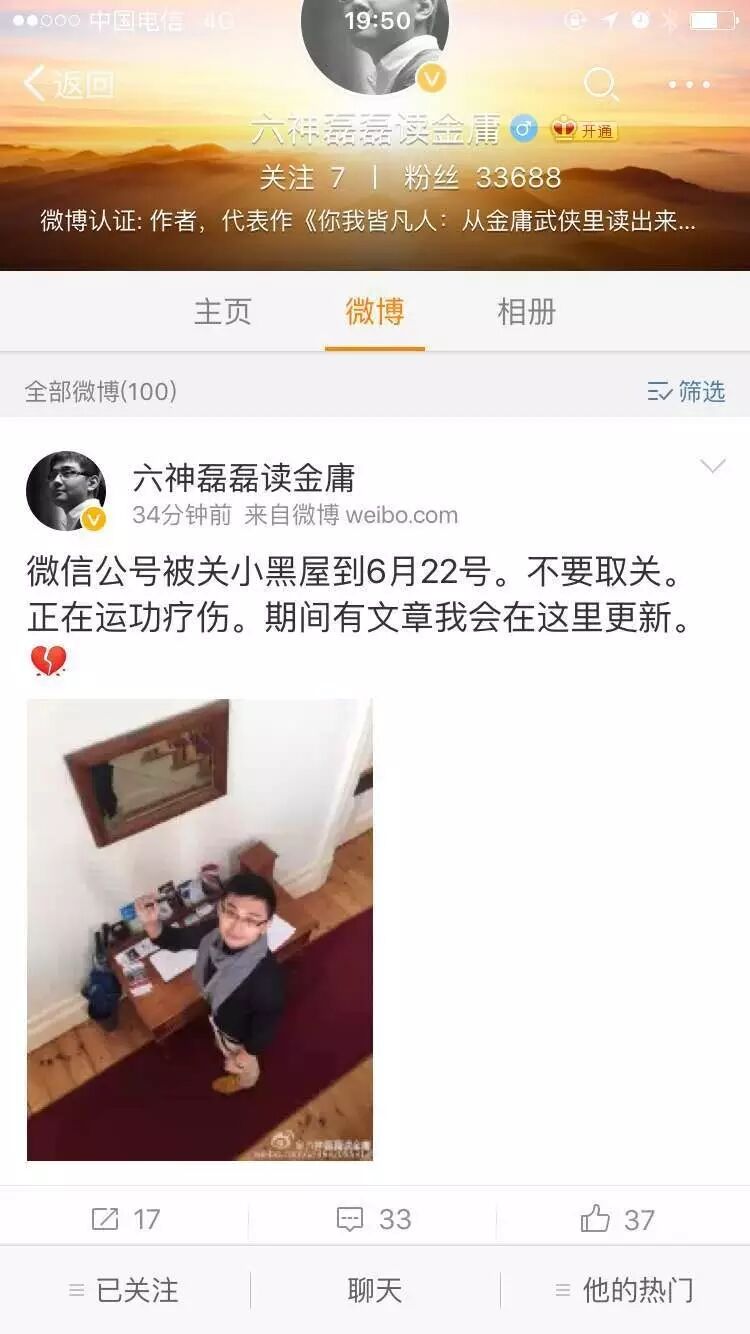
Task: Expand the post's dropdown chevron
Action: [x=712, y=467]
